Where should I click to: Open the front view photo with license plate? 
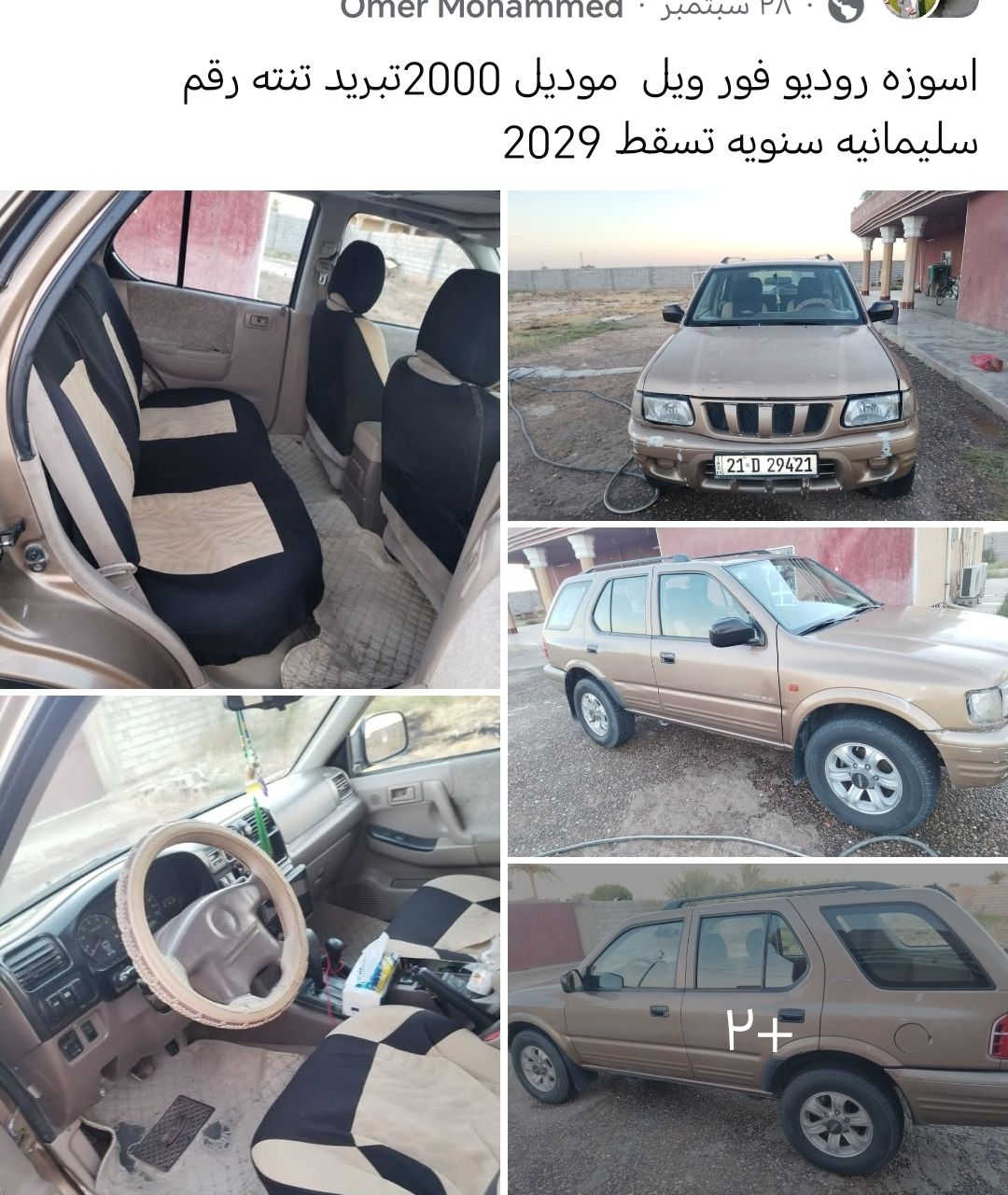point(757,355)
